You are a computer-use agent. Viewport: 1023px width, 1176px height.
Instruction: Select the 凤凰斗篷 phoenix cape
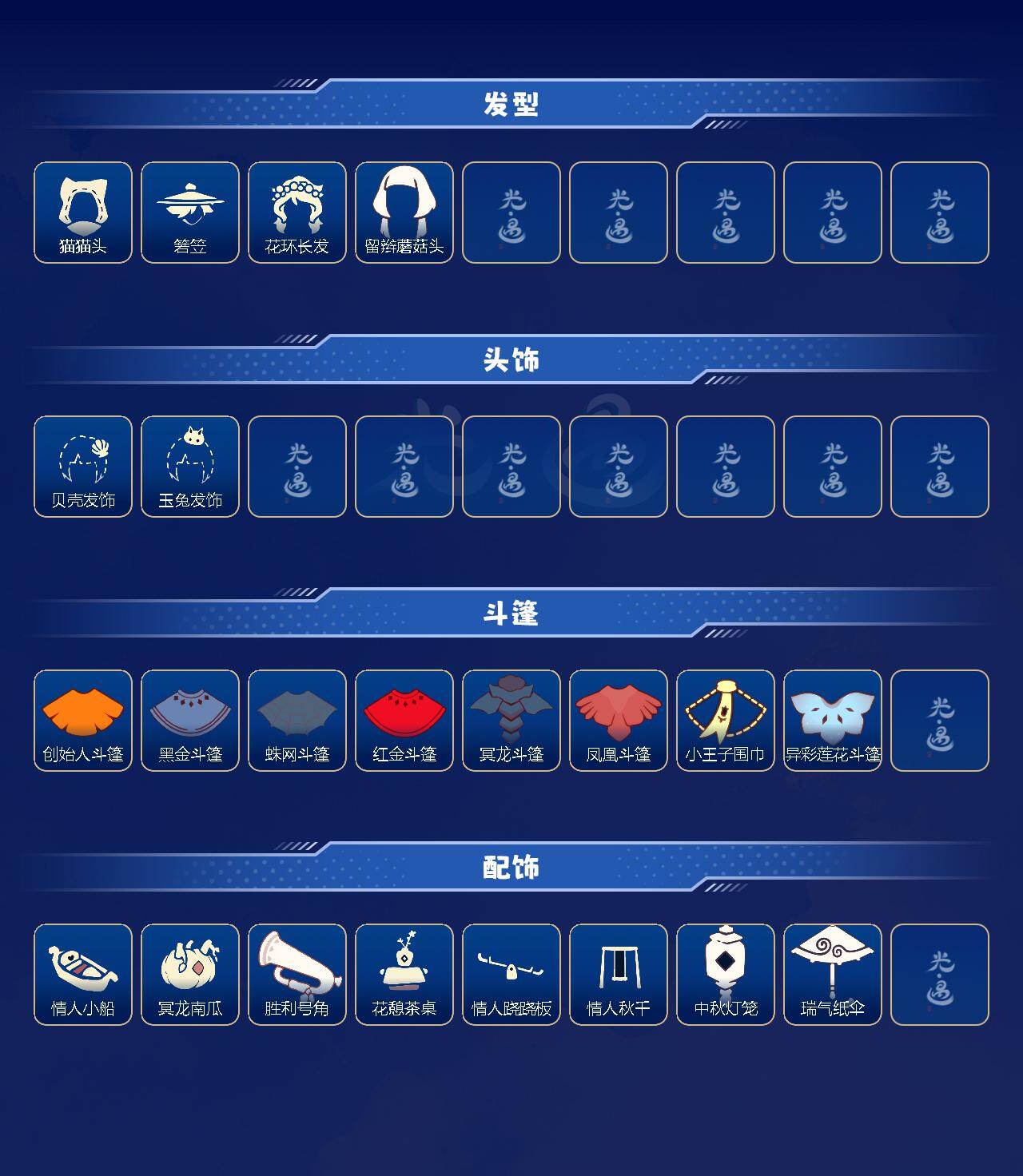click(x=619, y=719)
